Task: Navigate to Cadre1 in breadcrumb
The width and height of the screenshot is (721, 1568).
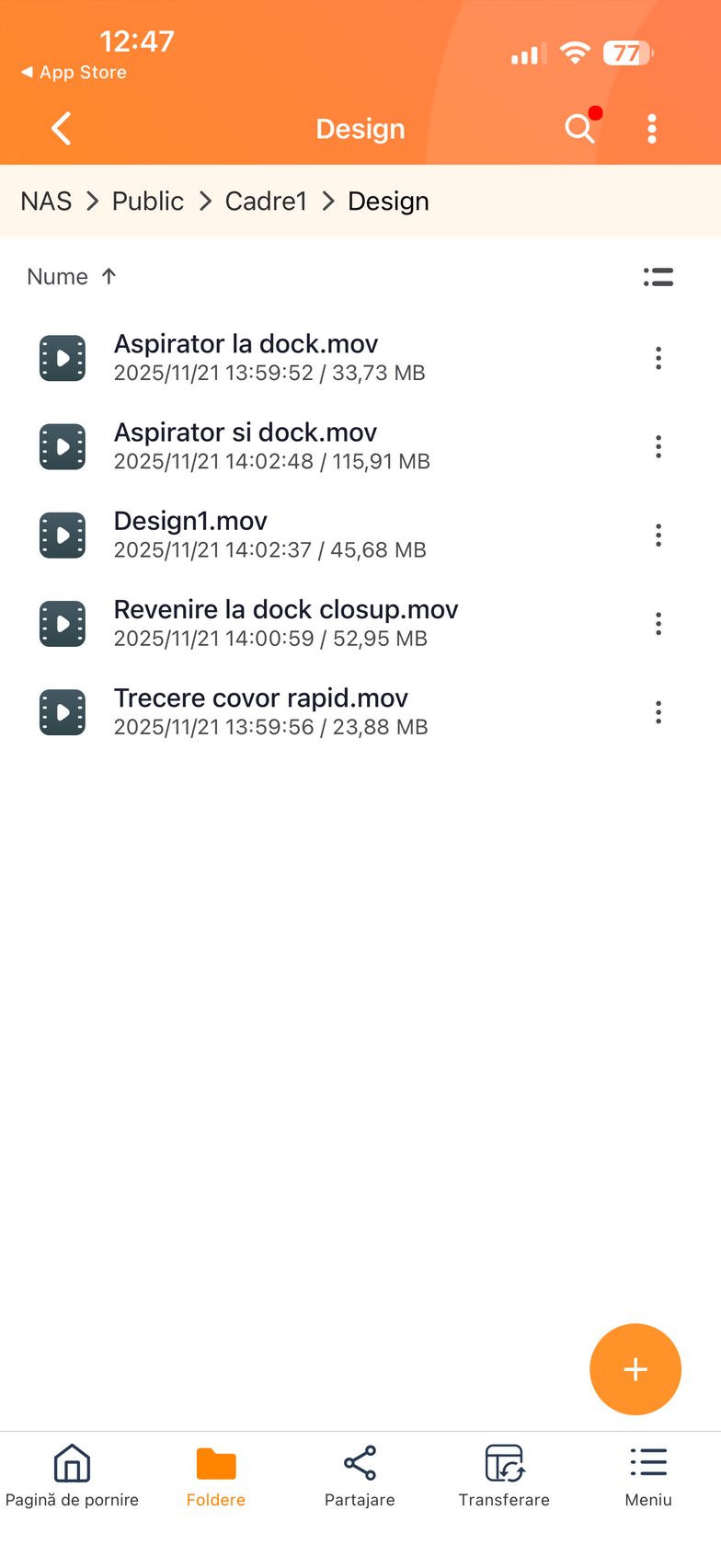Action: click(266, 202)
